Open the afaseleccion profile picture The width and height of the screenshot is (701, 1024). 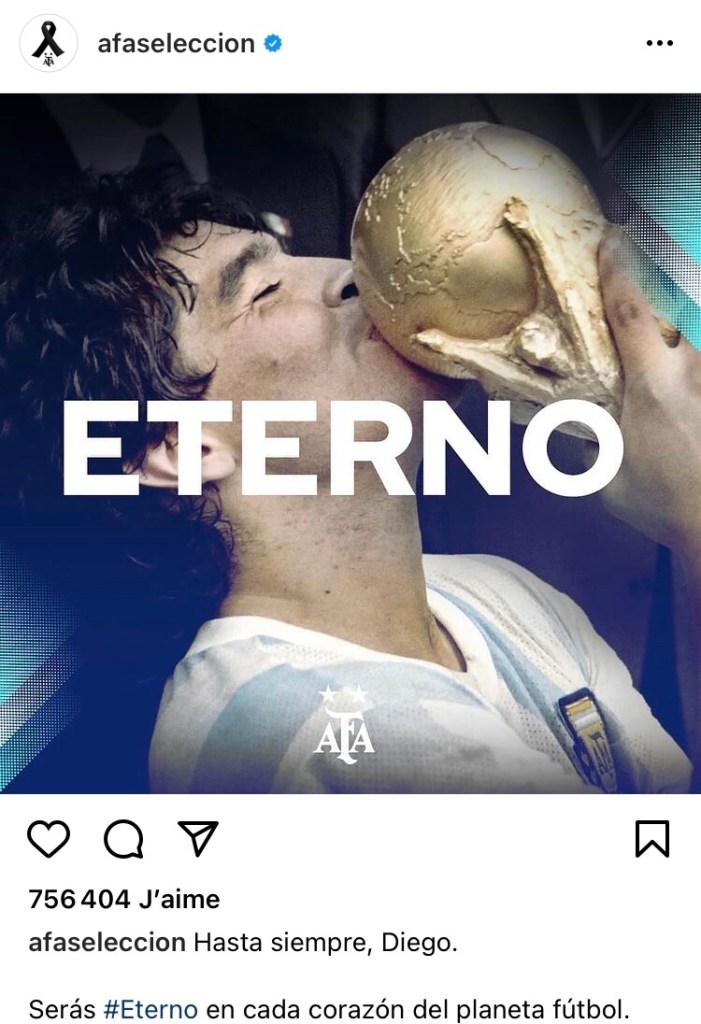[48, 44]
